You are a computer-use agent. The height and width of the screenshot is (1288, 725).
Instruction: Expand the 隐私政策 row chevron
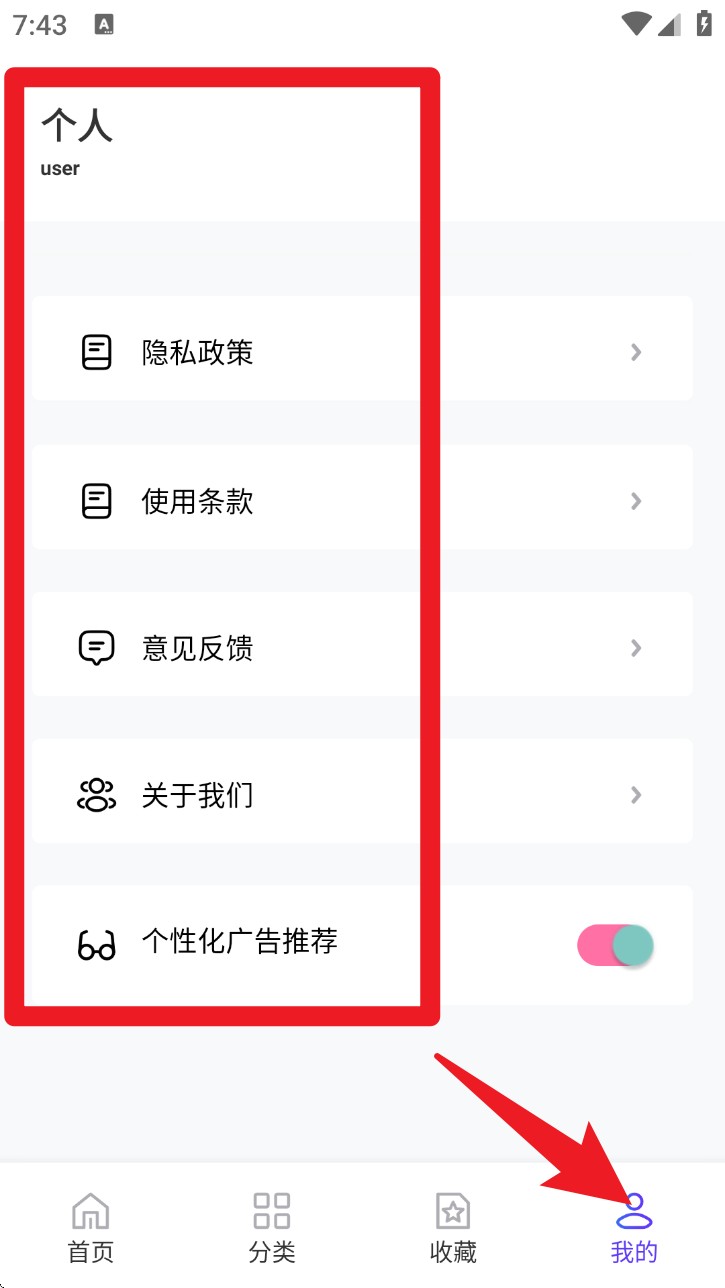[636, 351]
